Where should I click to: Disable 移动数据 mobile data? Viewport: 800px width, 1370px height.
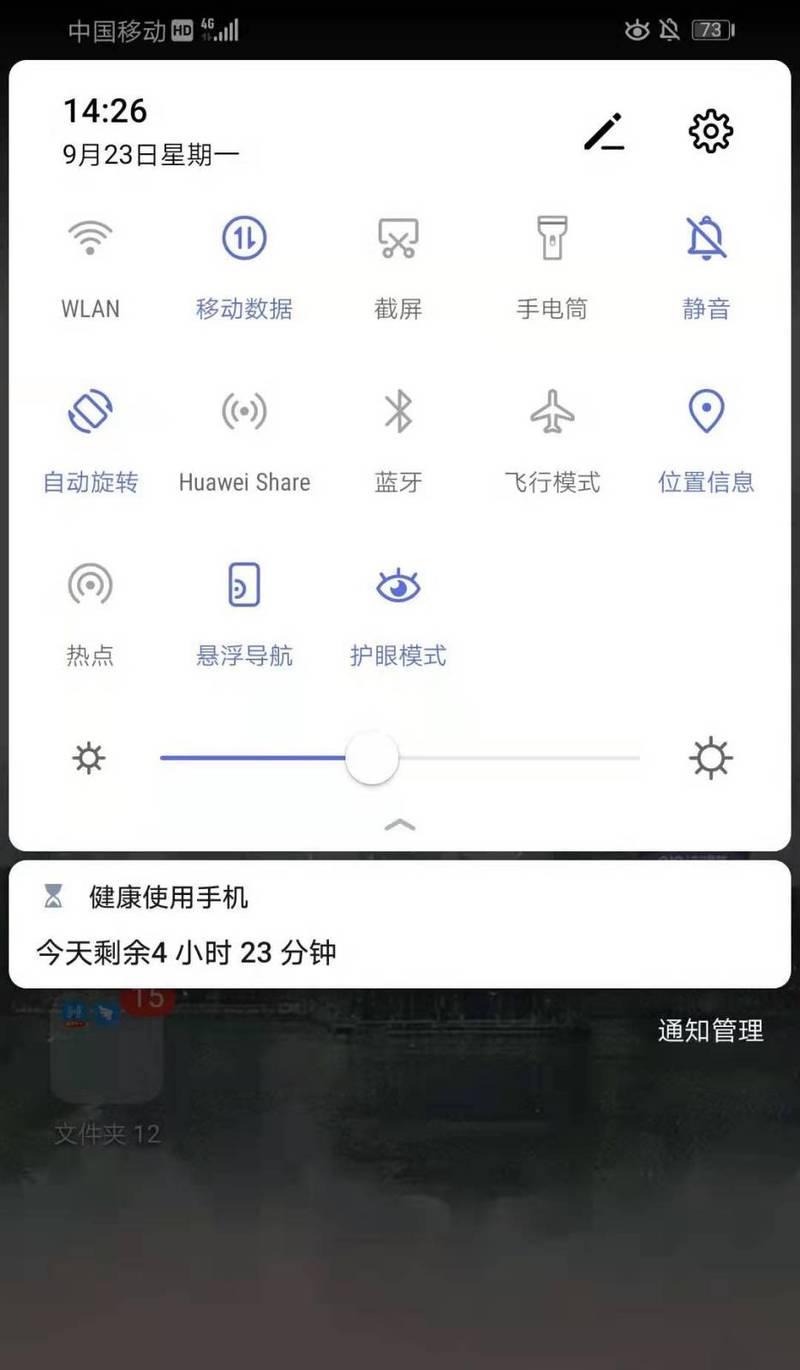(244, 240)
